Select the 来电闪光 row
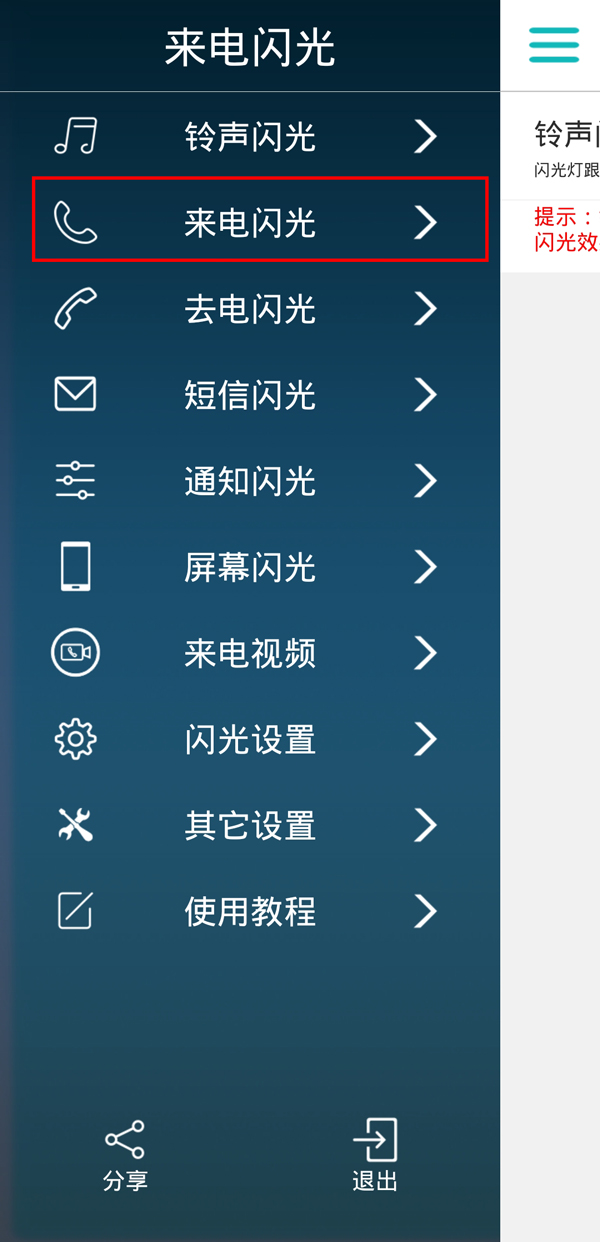Screen dimensions: 600x1242 pos(250,222)
